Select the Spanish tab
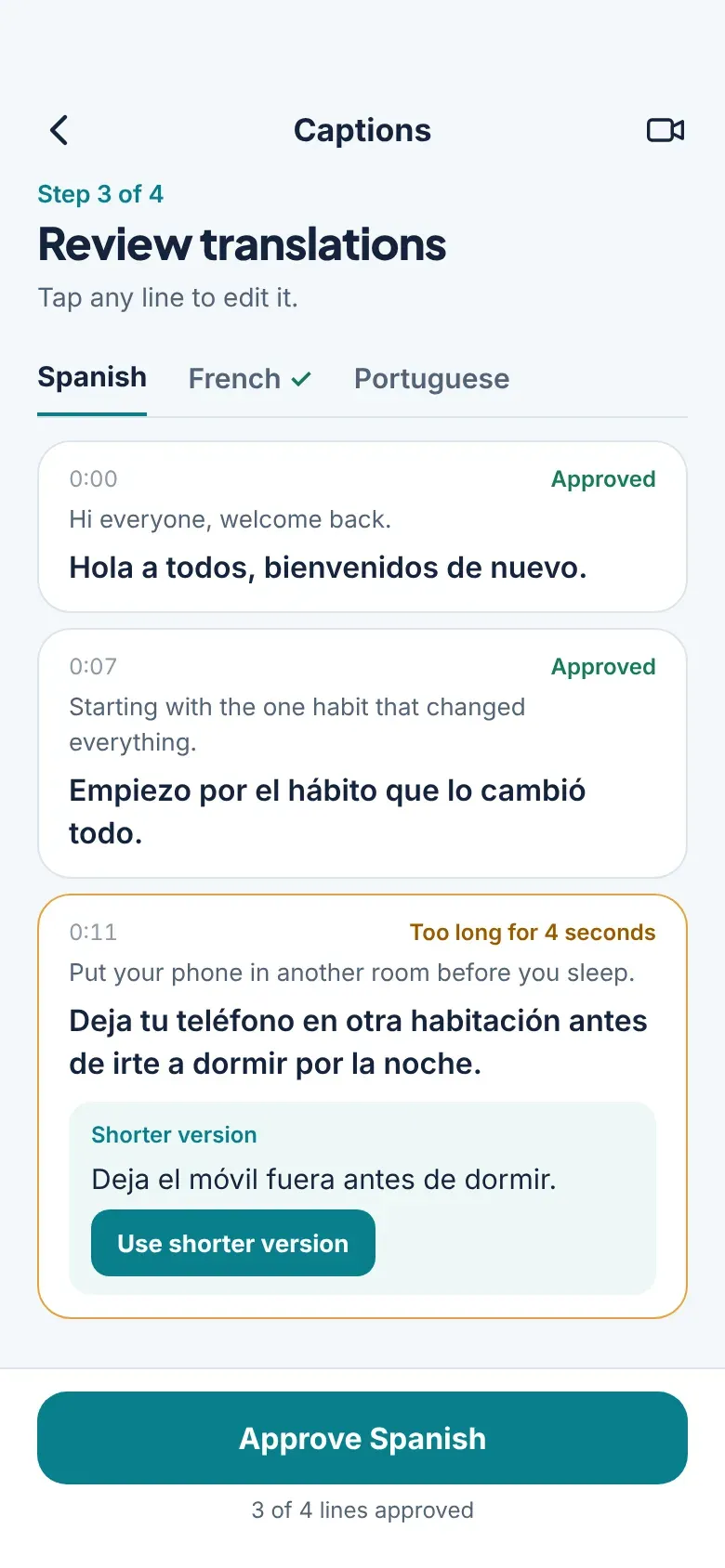 [x=92, y=378]
